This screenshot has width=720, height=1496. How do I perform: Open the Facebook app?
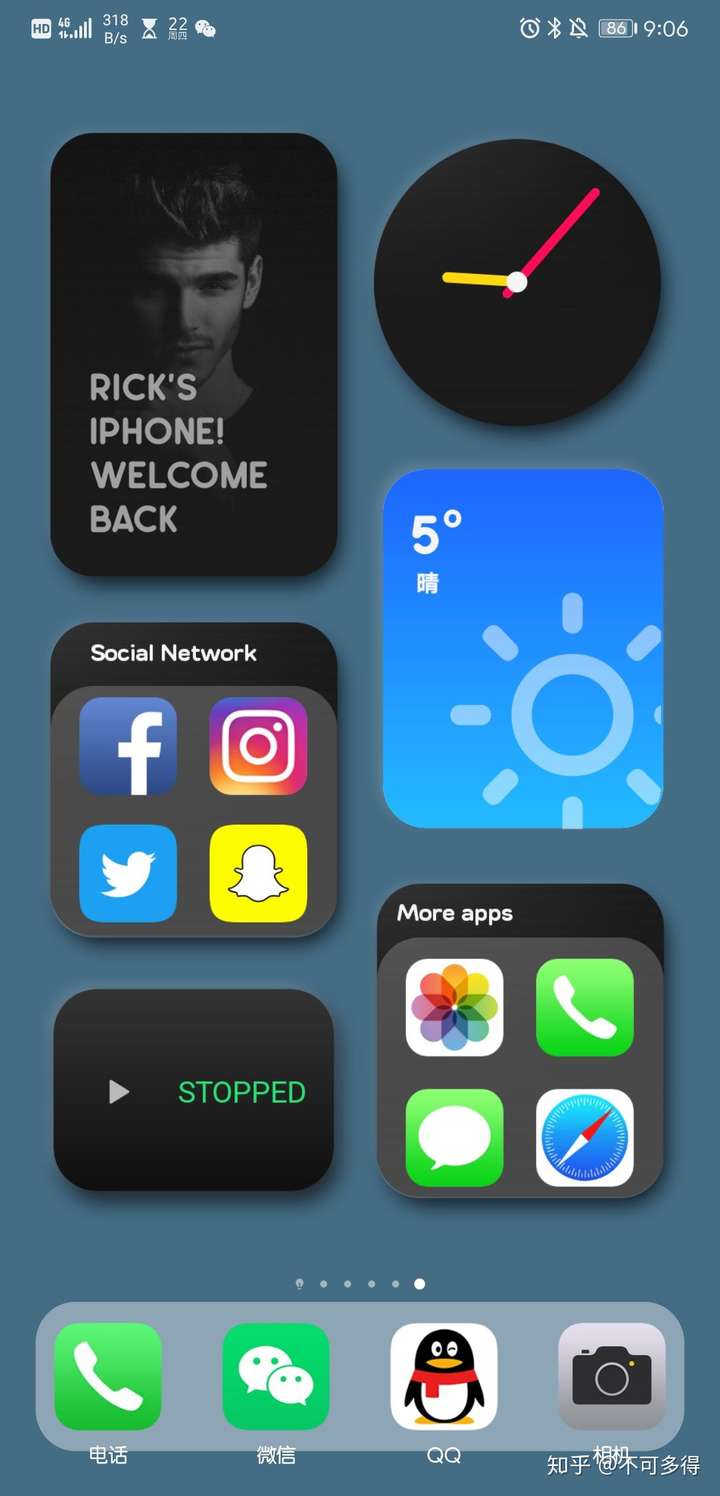click(x=128, y=746)
